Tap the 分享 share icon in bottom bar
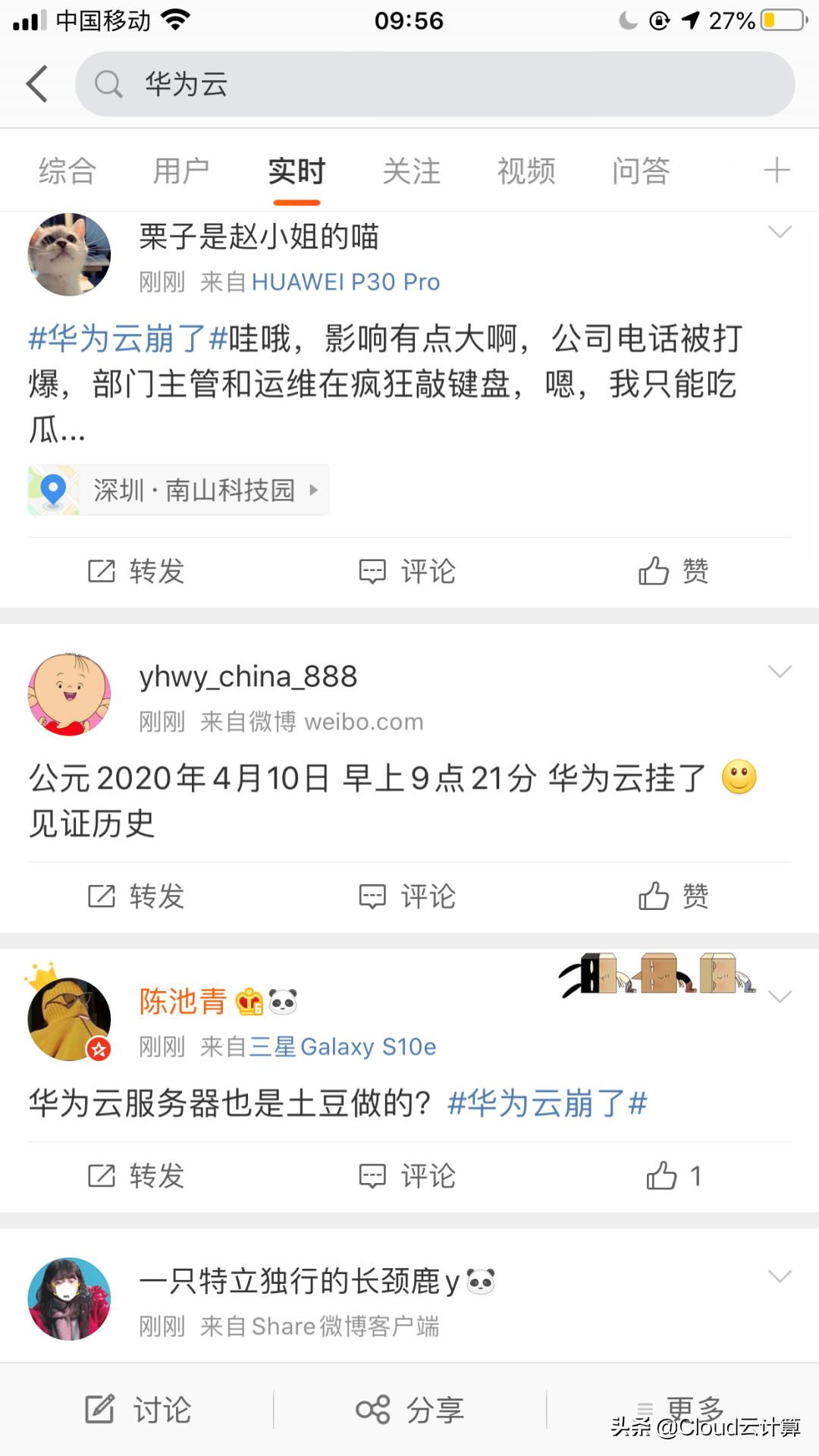The image size is (819, 1456). (409, 1409)
